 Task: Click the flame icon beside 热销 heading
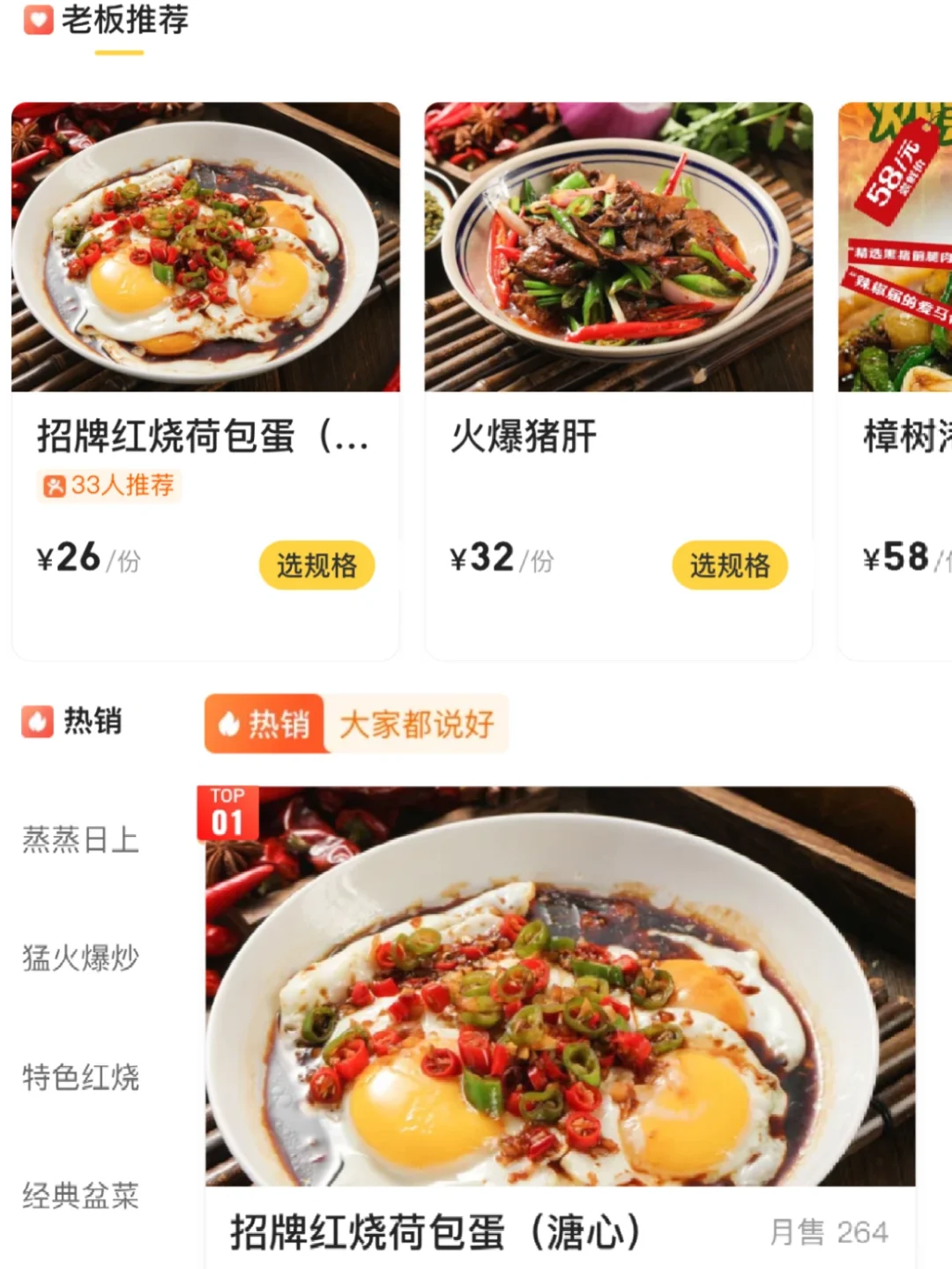click(36, 721)
